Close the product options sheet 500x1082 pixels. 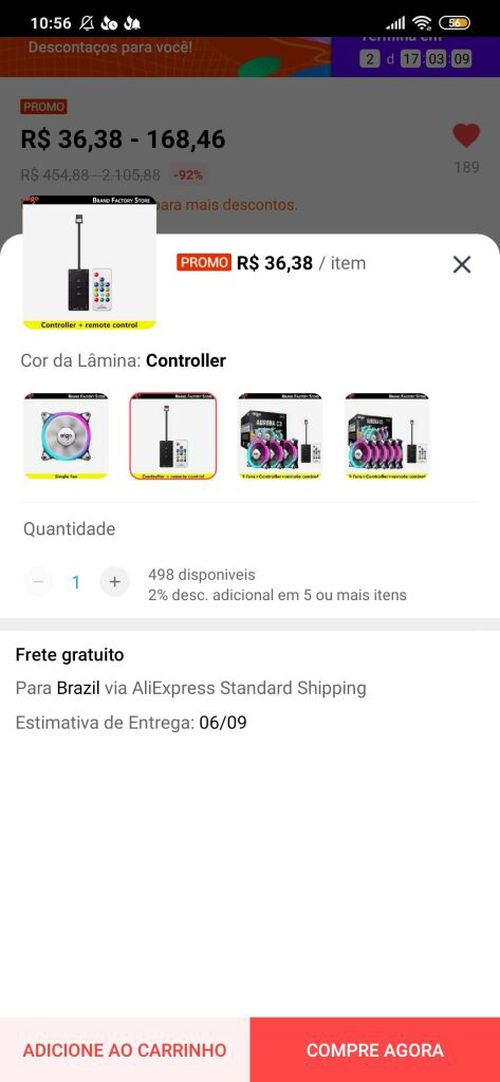(x=461, y=264)
